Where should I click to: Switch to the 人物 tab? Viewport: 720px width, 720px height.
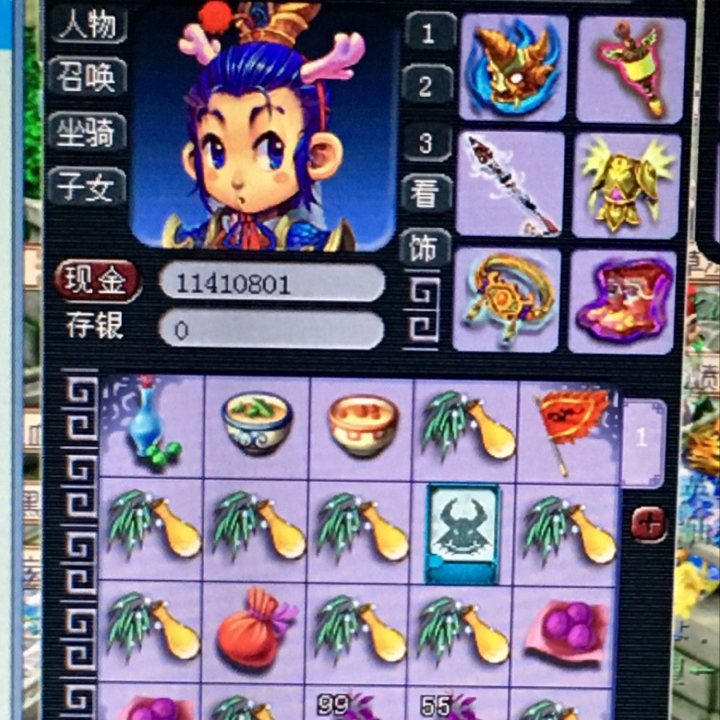tap(88, 24)
